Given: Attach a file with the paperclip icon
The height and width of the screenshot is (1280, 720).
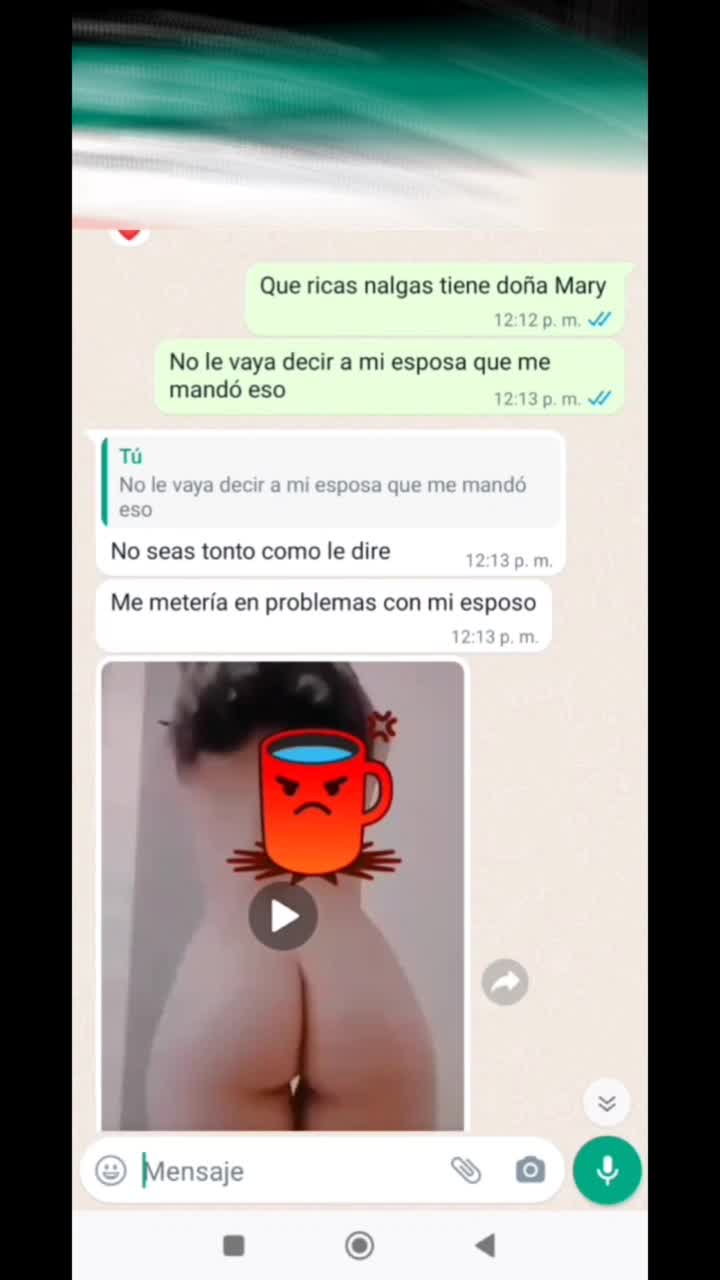Looking at the screenshot, I should point(466,1170).
